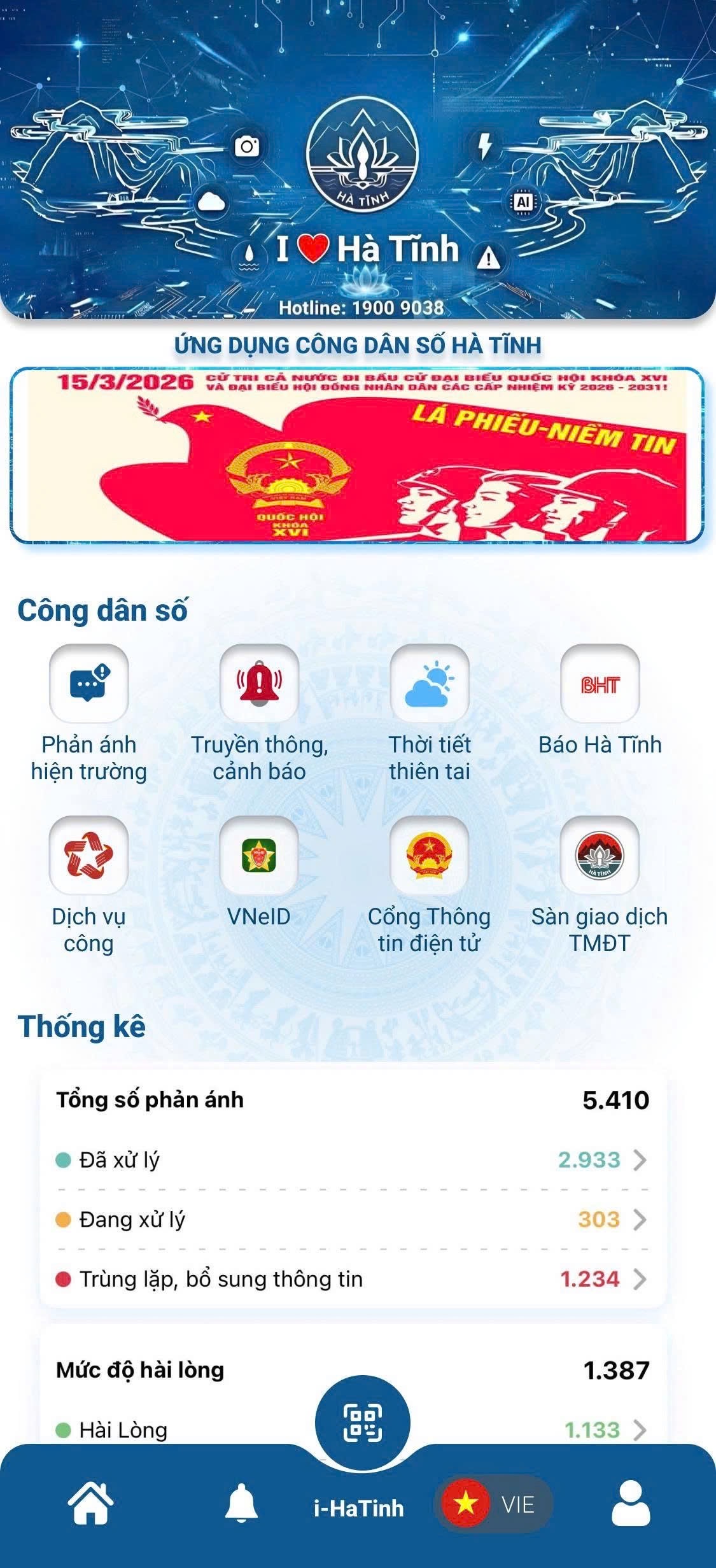Switch language with the VIE button
716x1568 pixels.
click(493, 1504)
